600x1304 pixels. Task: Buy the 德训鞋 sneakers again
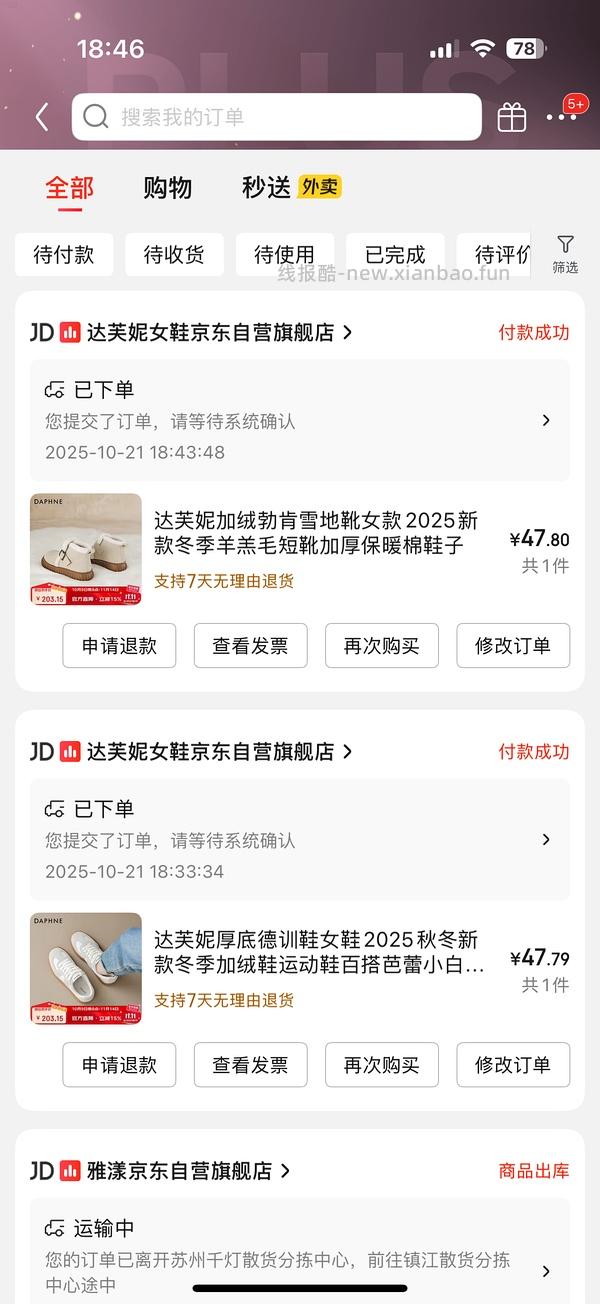(381, 1065)
